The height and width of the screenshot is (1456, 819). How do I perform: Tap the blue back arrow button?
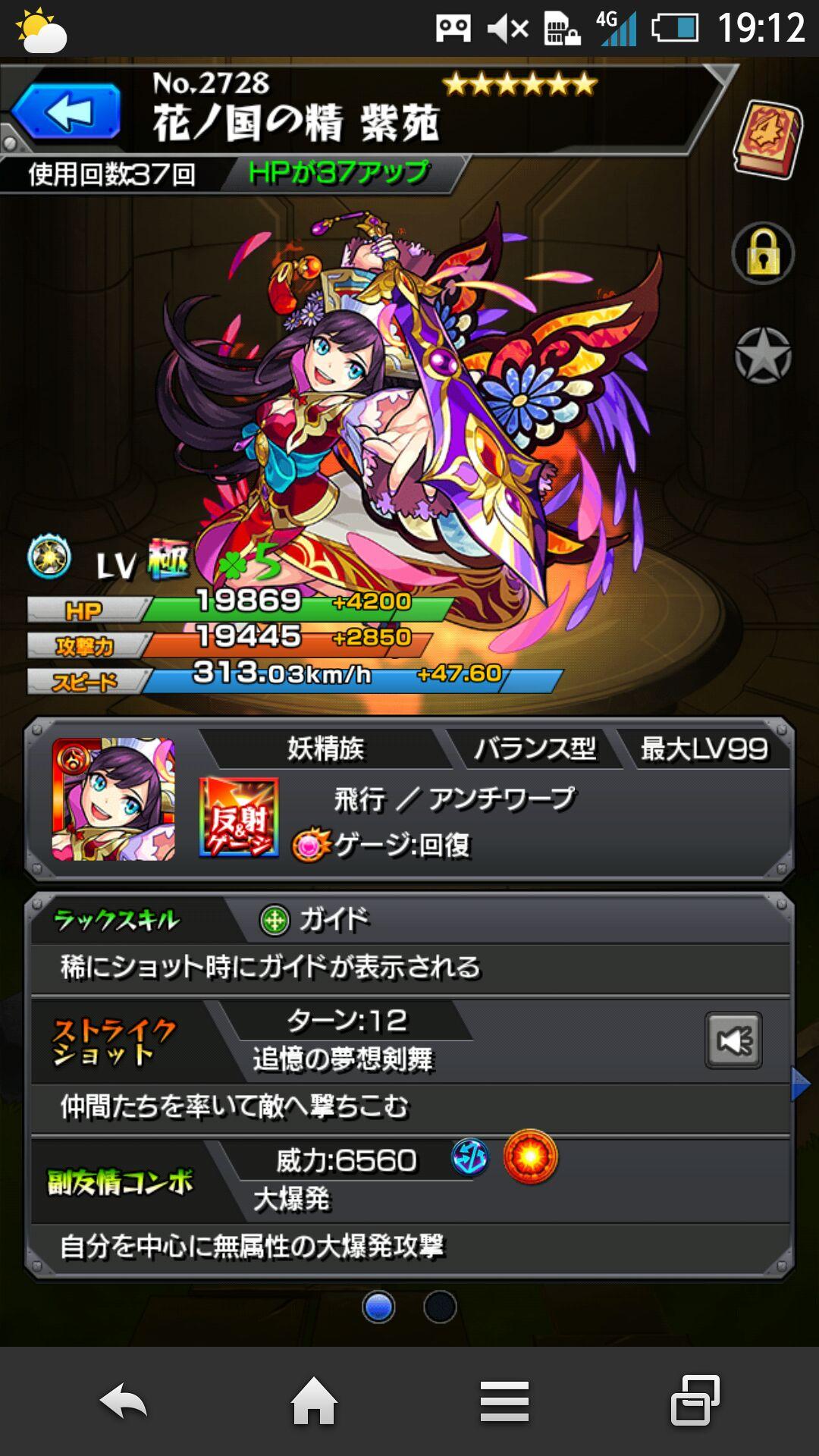point(67,112)
